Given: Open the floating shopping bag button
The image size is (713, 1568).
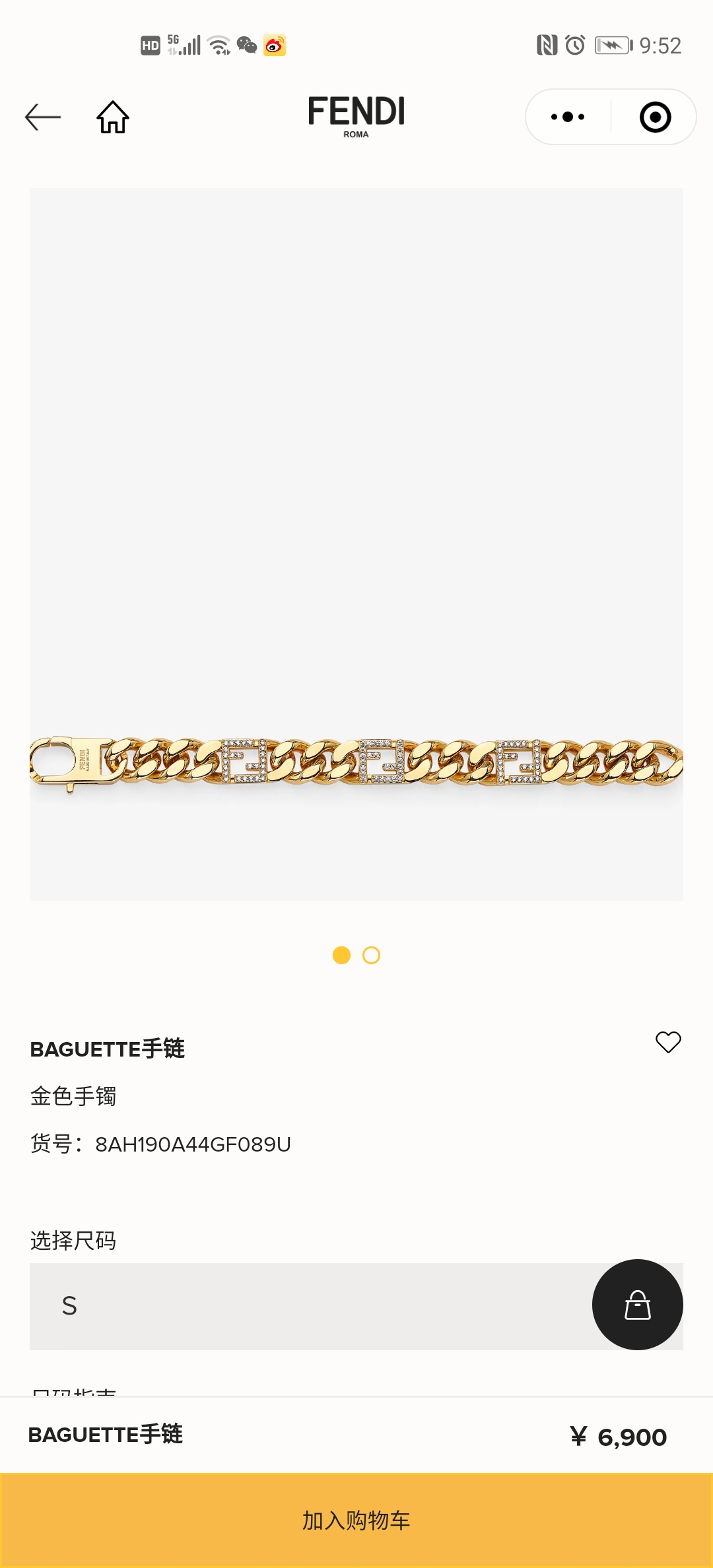Looking at the screenshot, I should [x=637, y=1305].
